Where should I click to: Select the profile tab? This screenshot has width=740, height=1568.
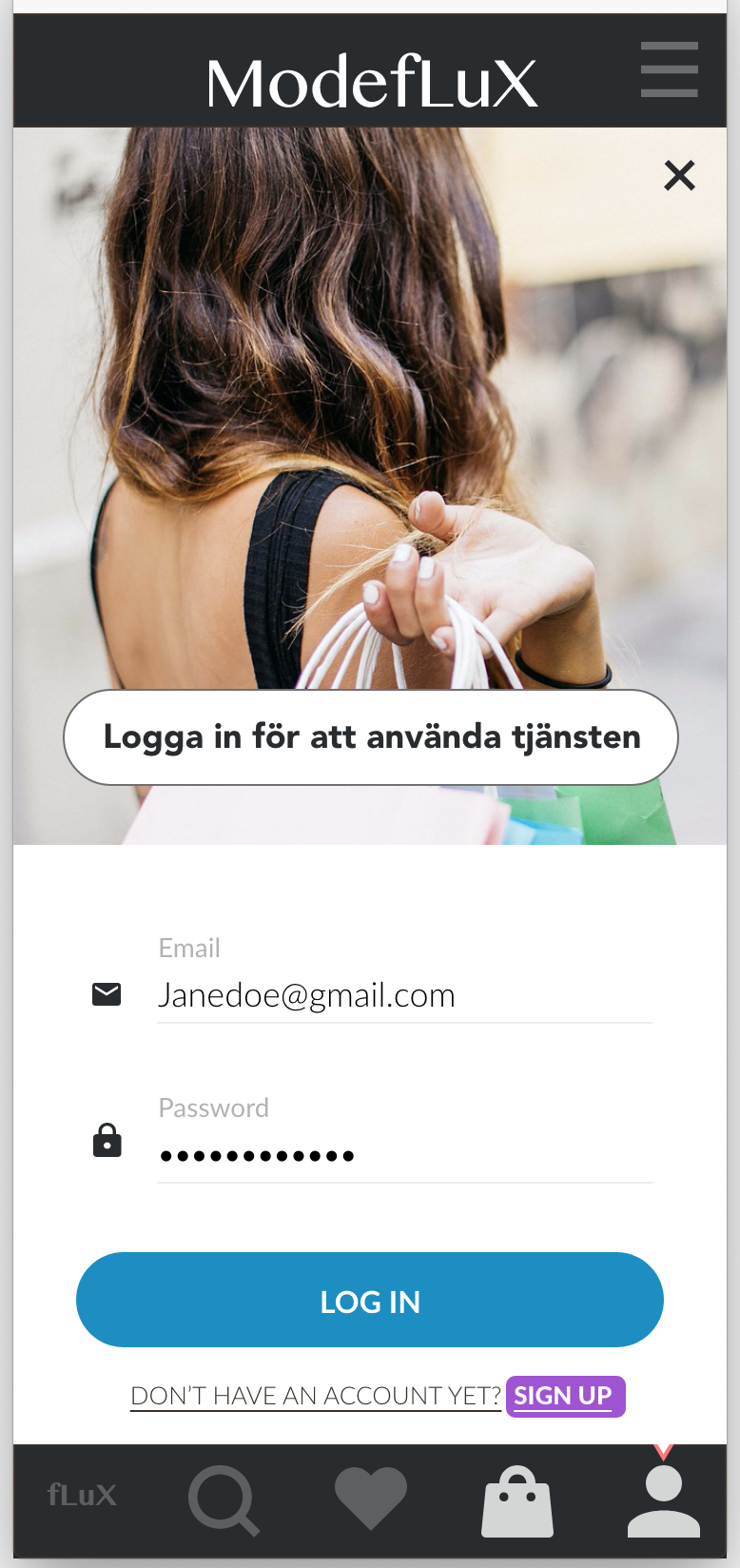(x=664, y=1500)
